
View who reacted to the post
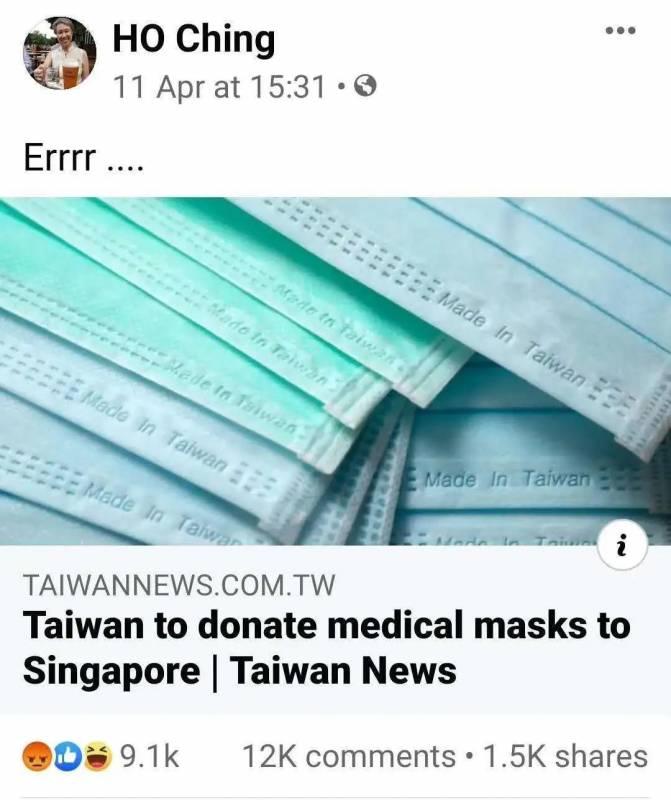tap(100, 756)
